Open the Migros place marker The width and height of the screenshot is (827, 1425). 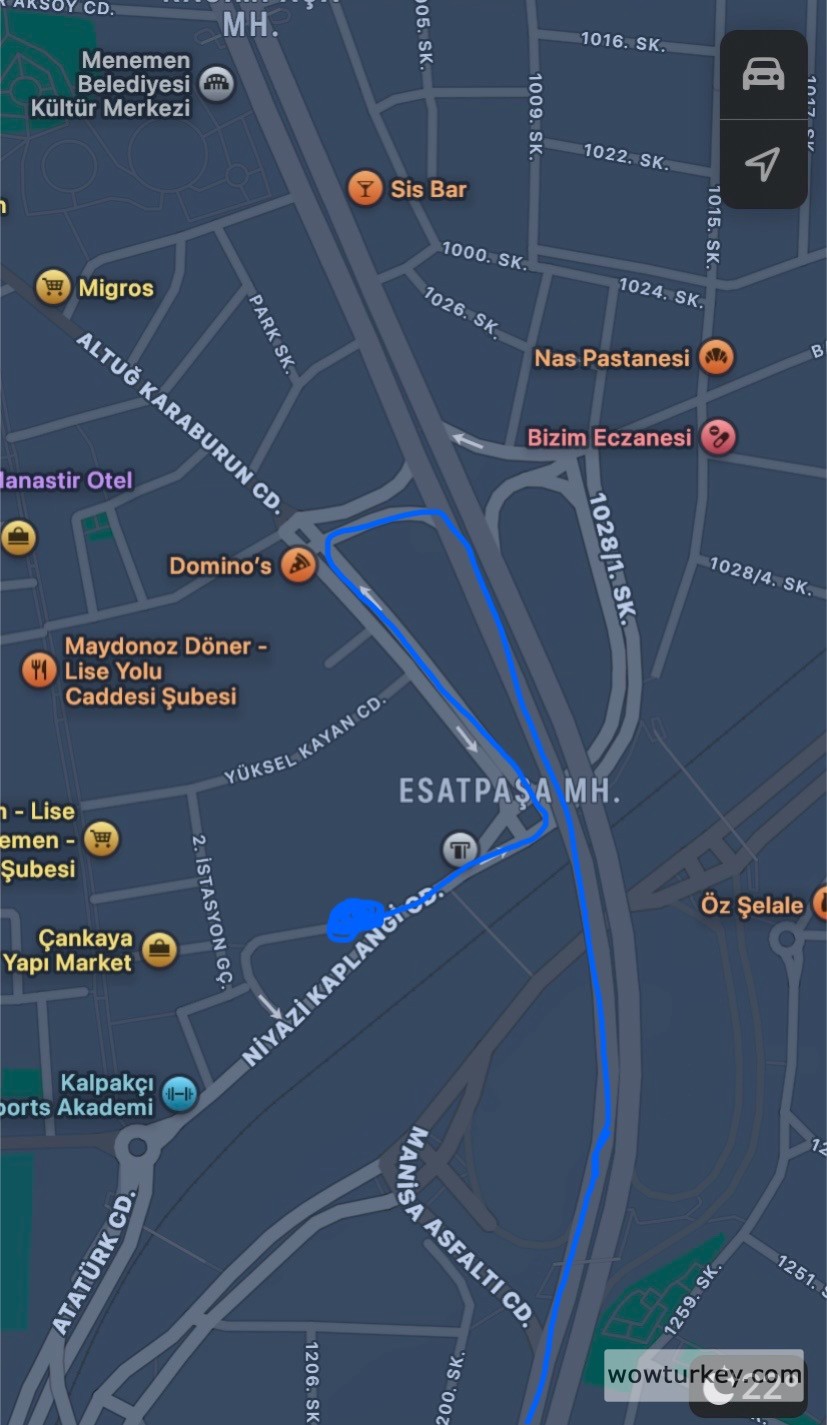53,288
